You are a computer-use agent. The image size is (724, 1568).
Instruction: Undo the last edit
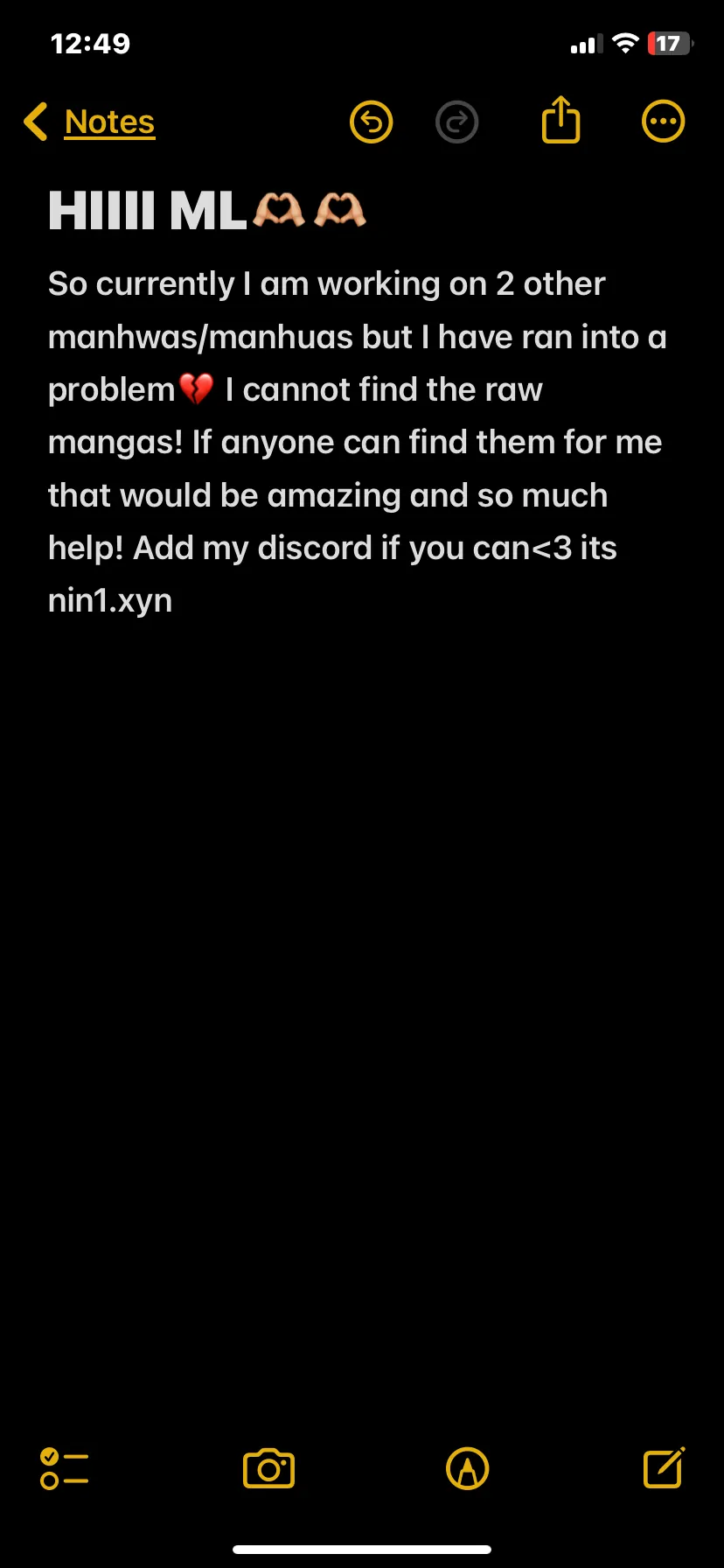point(372,122)
